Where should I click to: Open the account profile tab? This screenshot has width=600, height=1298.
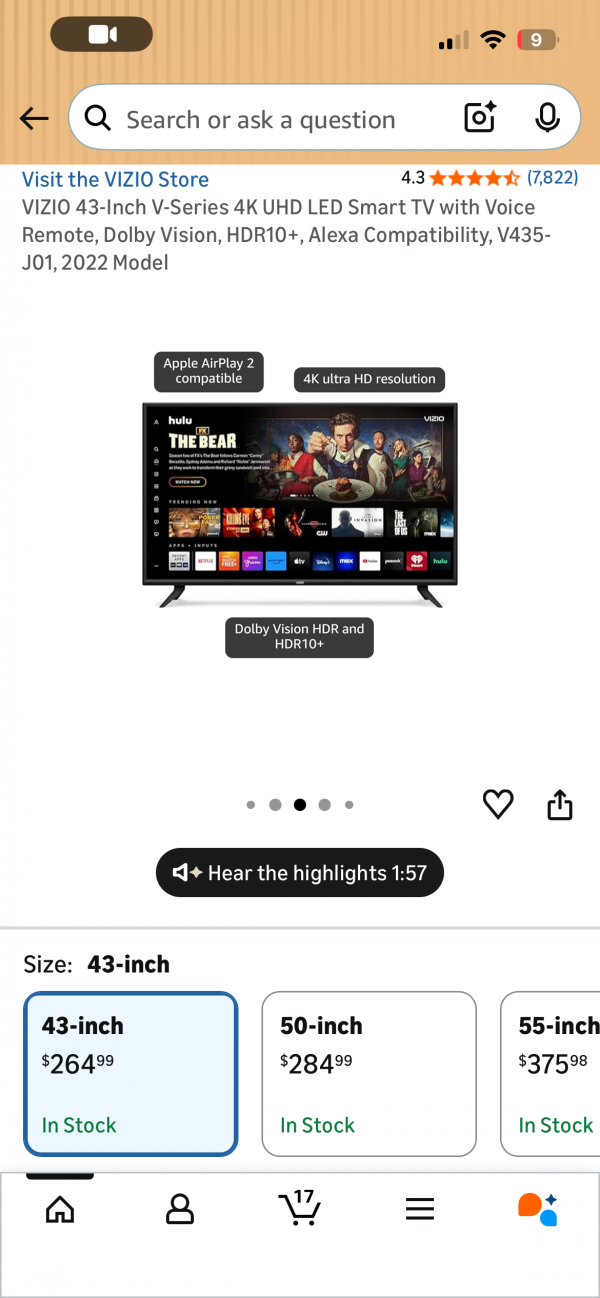click(179, 1209)
